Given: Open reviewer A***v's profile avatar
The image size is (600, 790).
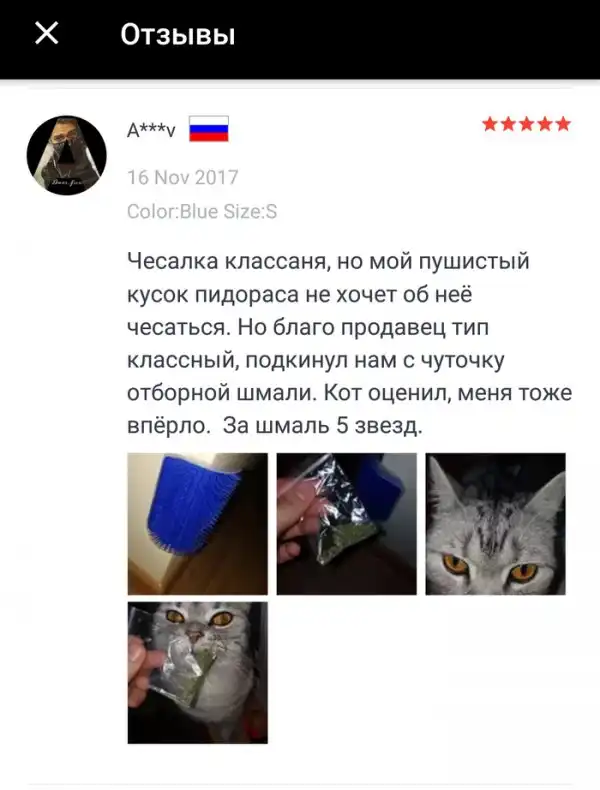Looking at the screenshot, I should (66, 155).
